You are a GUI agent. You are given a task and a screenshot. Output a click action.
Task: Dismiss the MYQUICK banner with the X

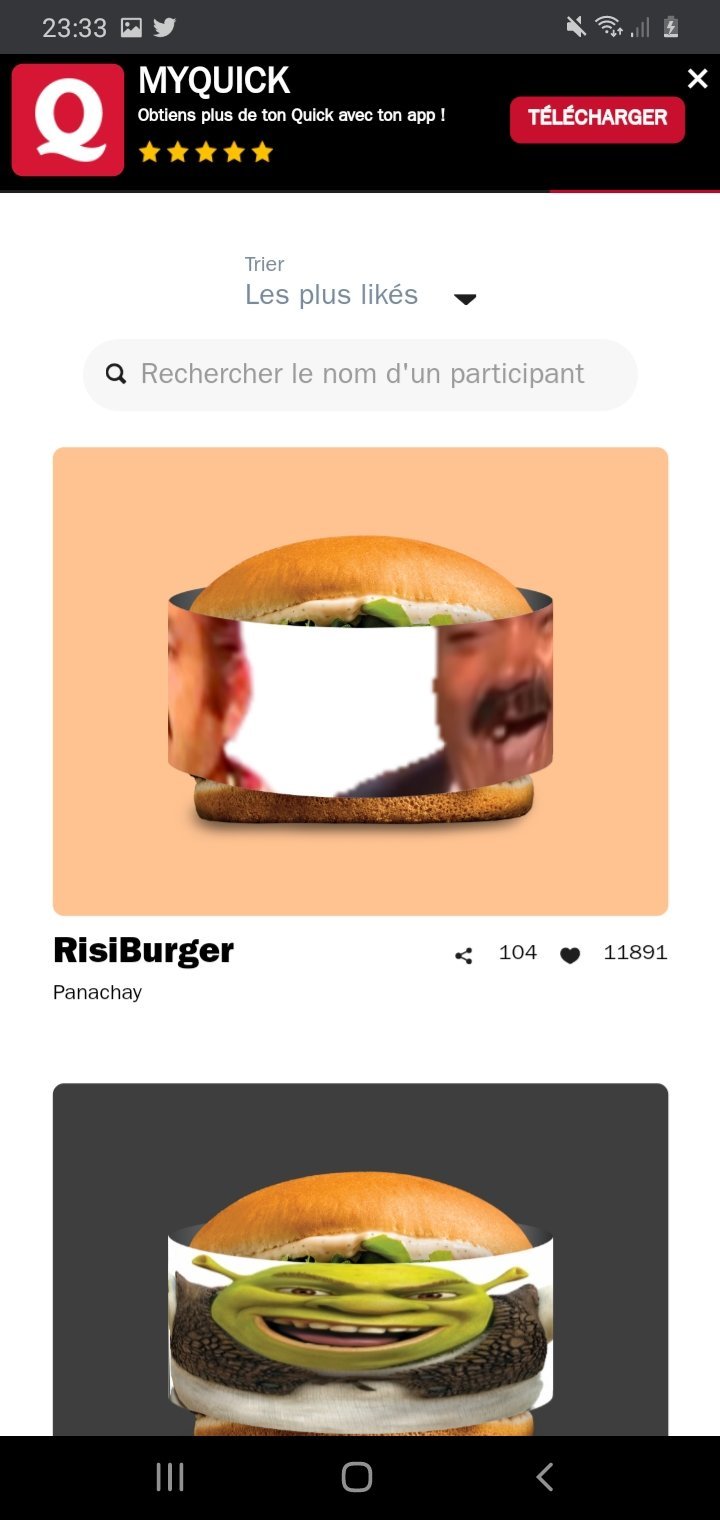pyautogui.click(x=697, y=78)
